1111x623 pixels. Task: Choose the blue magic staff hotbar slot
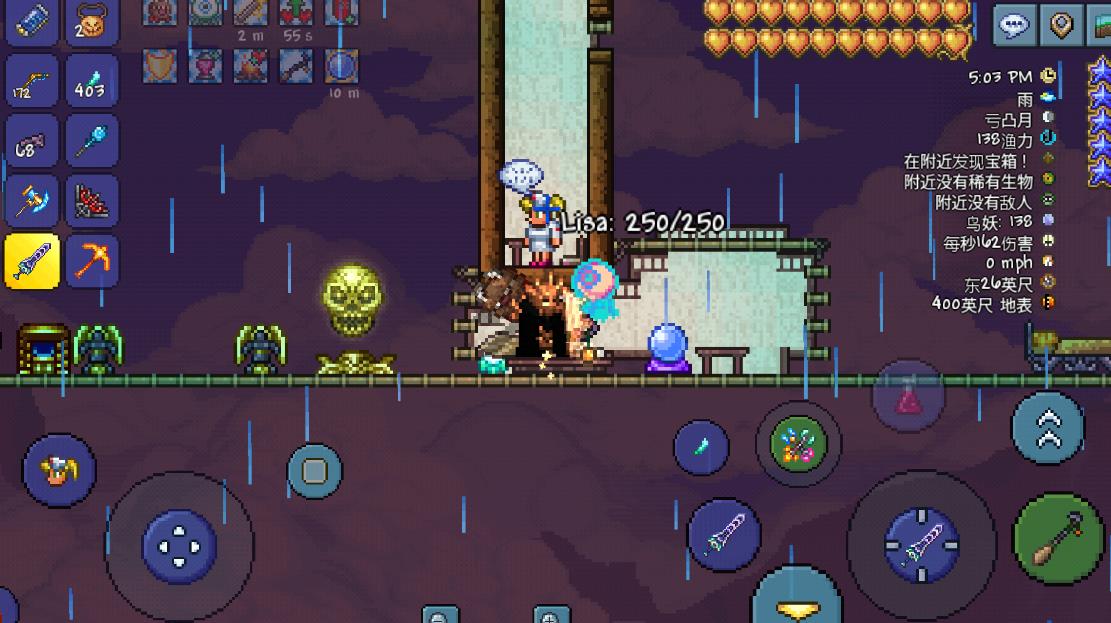92,141
